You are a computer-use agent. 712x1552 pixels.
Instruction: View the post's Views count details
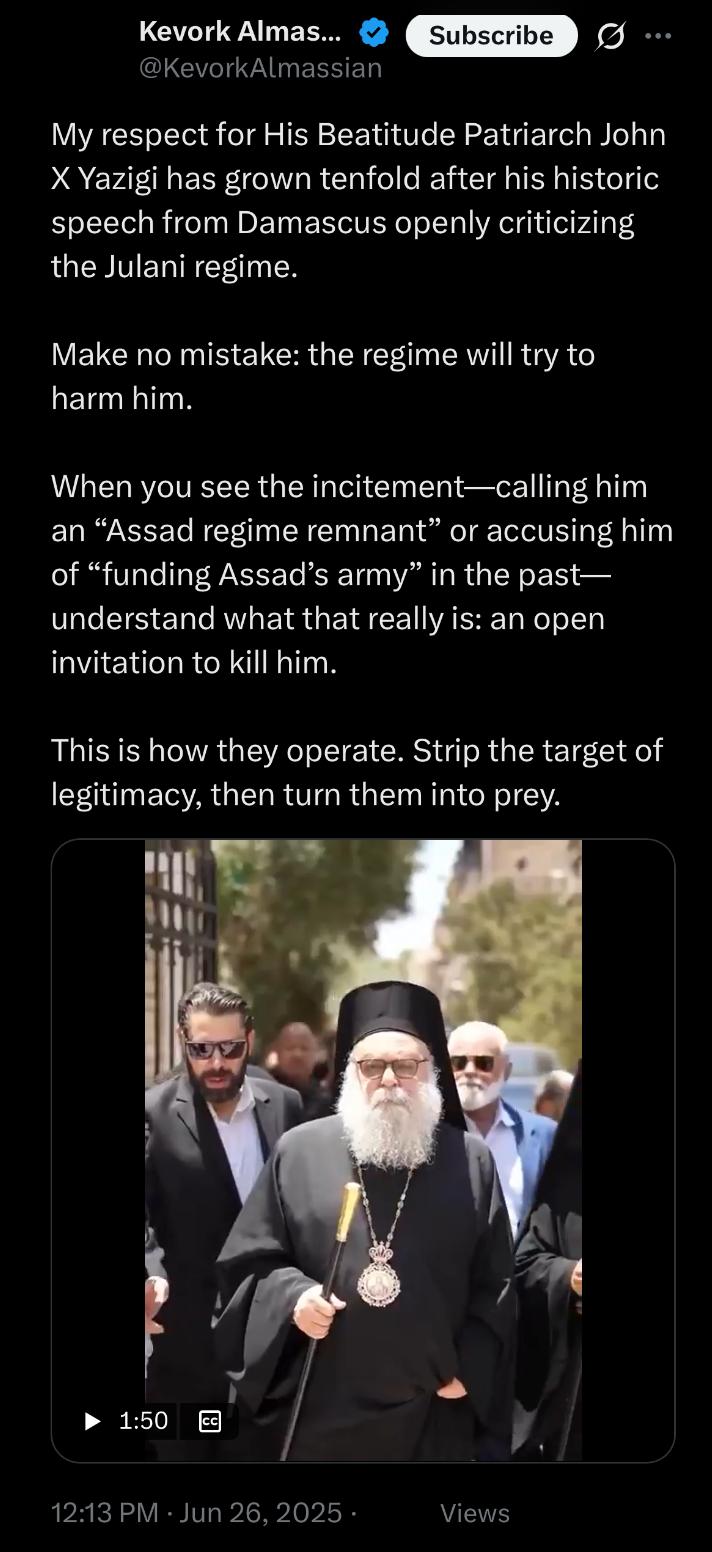pyautogui.click(x=474, y=1513)
